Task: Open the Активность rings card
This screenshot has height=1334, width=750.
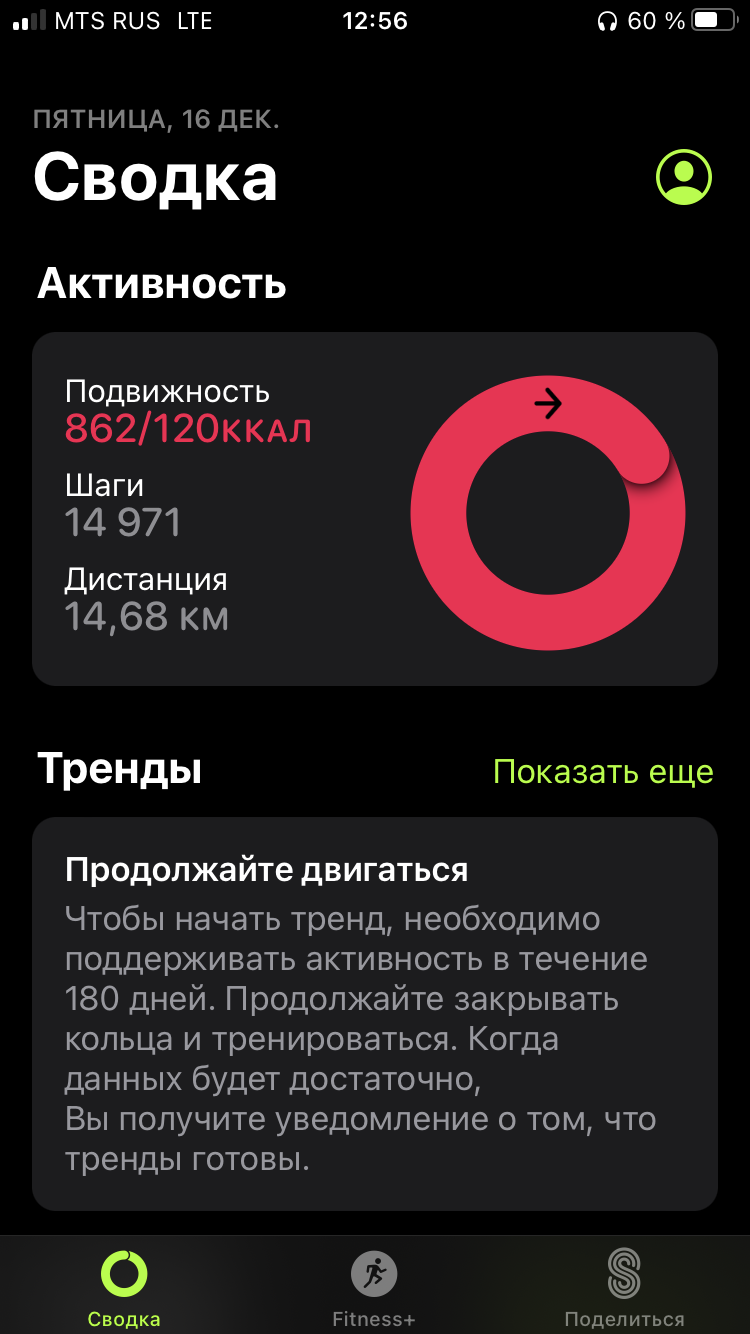Action: pyautogui.click(x=375, y=509)
